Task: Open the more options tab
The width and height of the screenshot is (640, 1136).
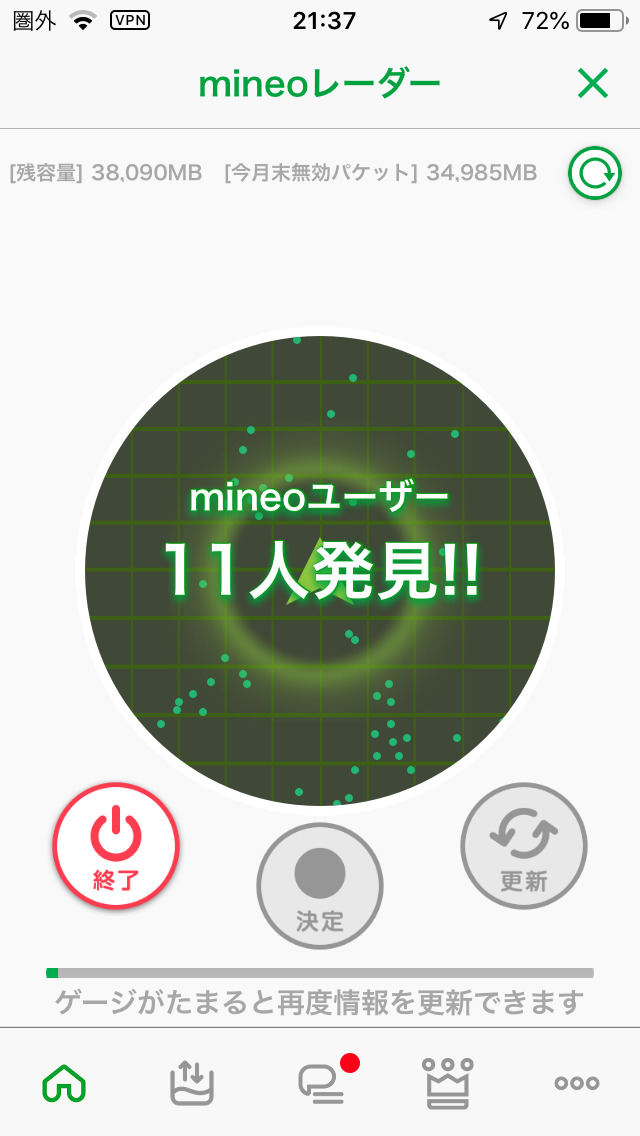Action: point(577,1083)
